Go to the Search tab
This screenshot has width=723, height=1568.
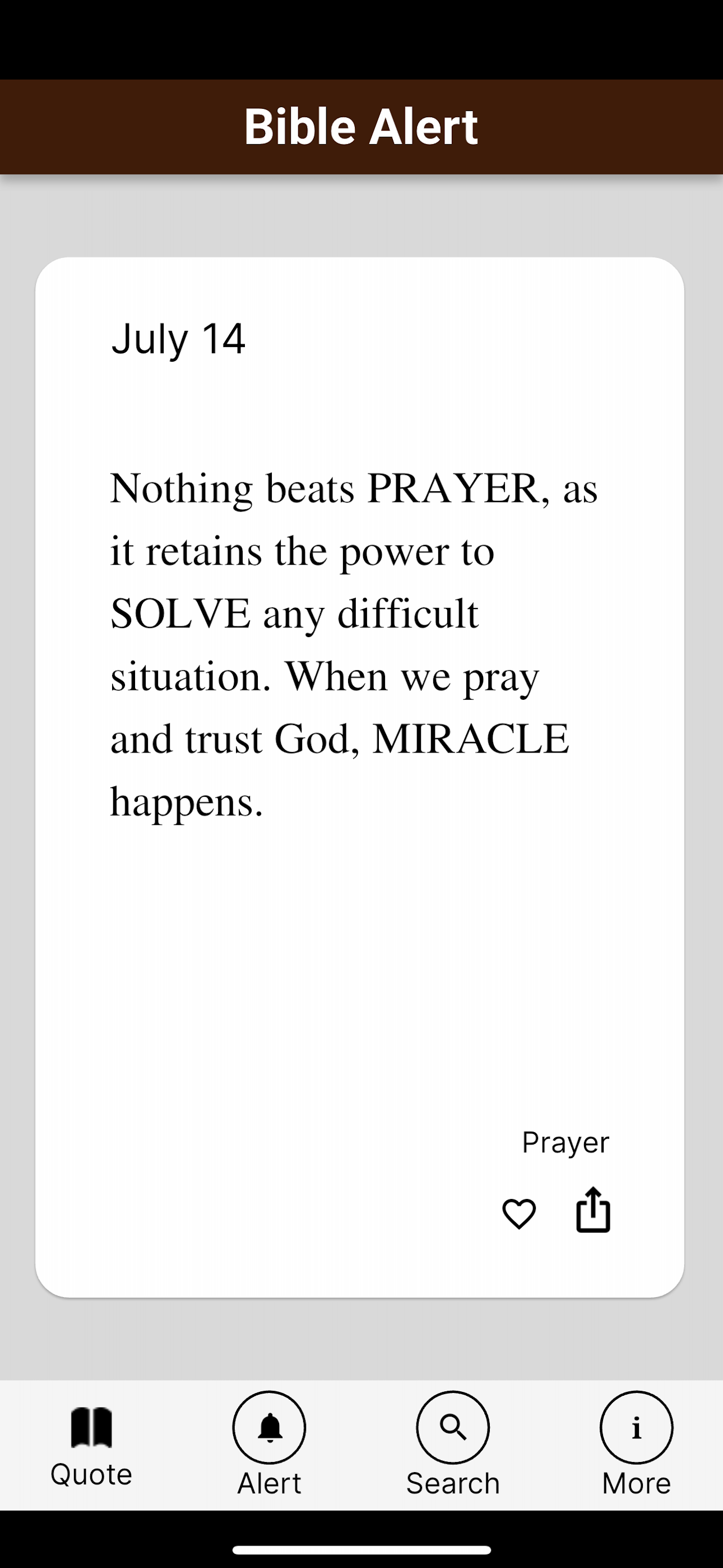coord(453,1444)
